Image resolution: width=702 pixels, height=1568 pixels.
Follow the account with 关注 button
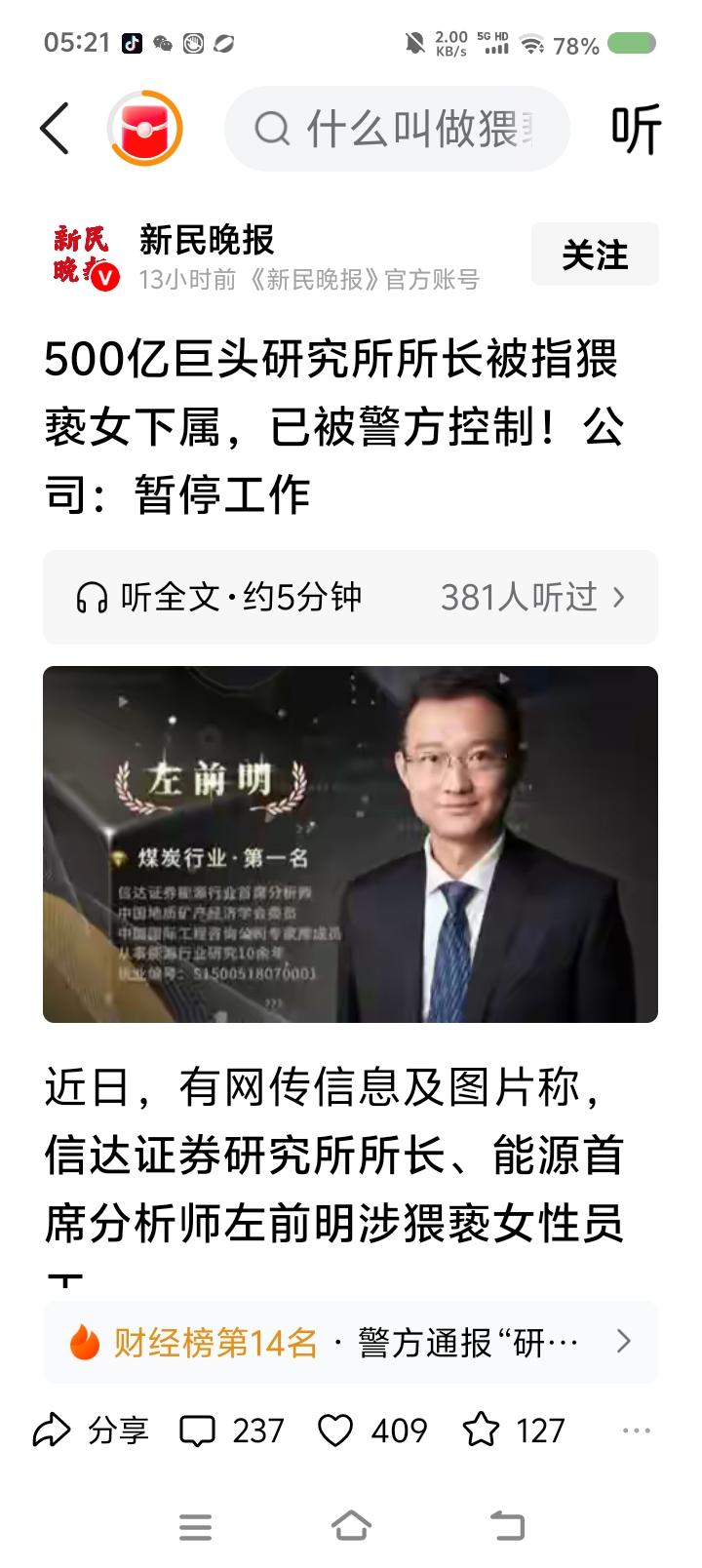(x=593, y=255)
